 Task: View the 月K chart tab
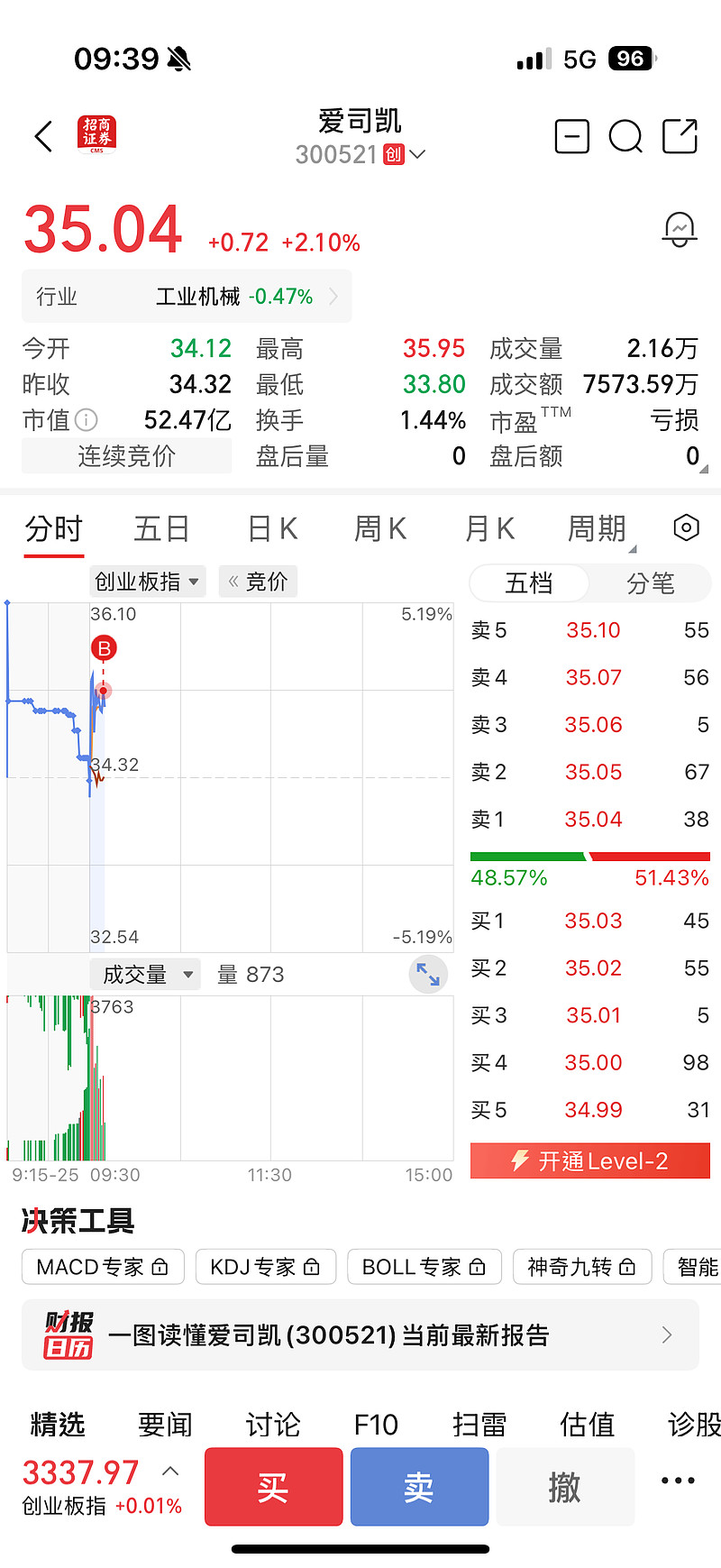click(489, 528)
